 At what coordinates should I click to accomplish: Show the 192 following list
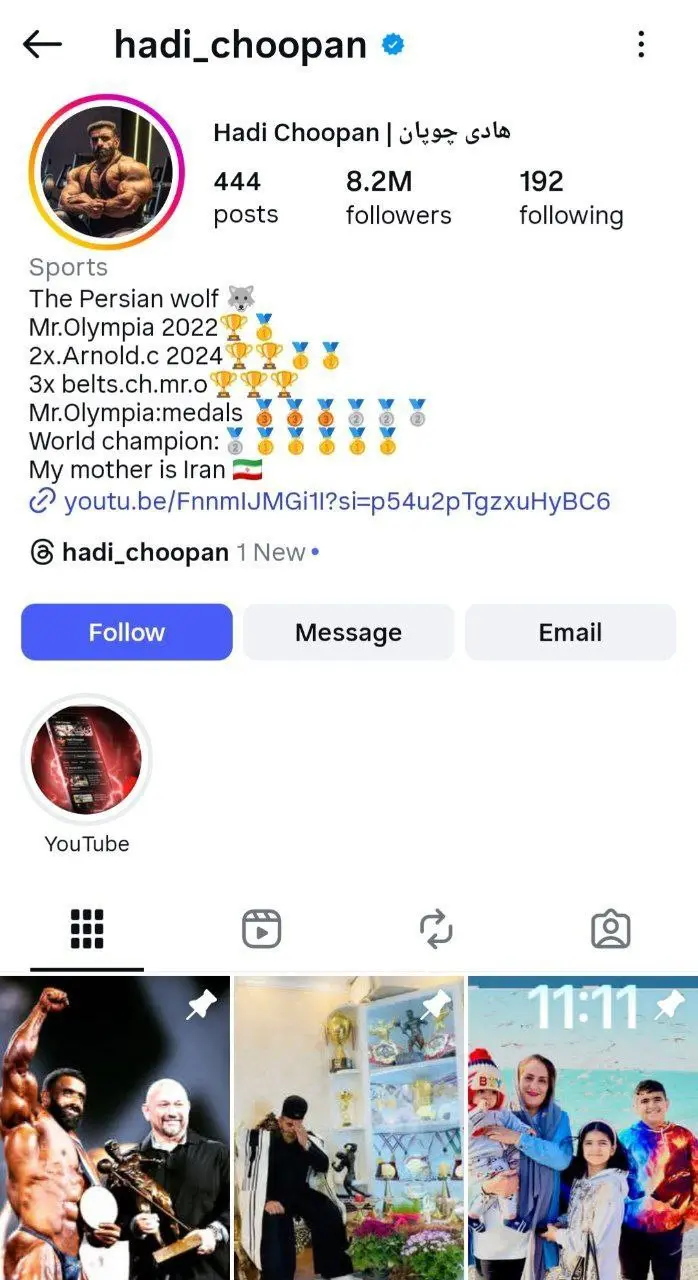point(570,197)
